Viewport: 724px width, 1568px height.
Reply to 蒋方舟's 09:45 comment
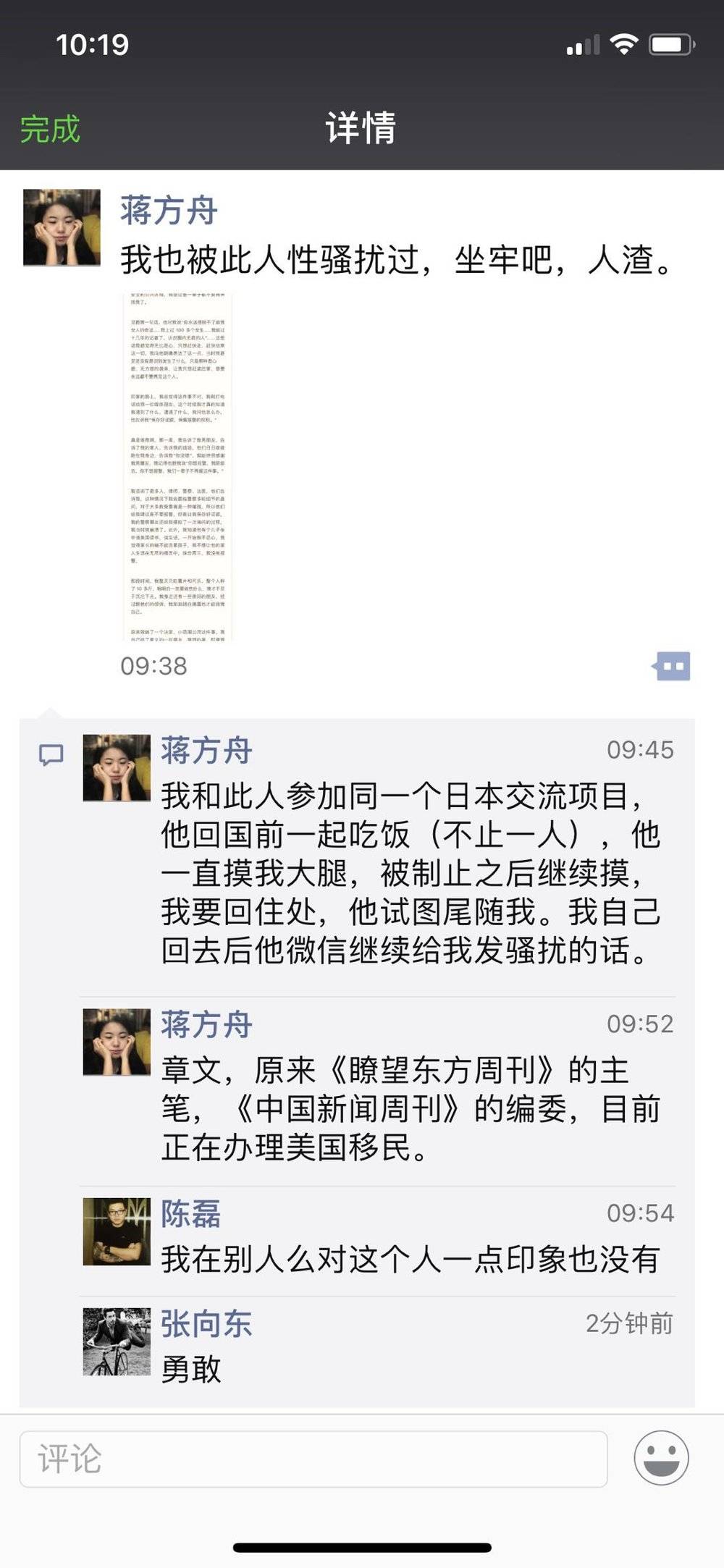(409, 873)
